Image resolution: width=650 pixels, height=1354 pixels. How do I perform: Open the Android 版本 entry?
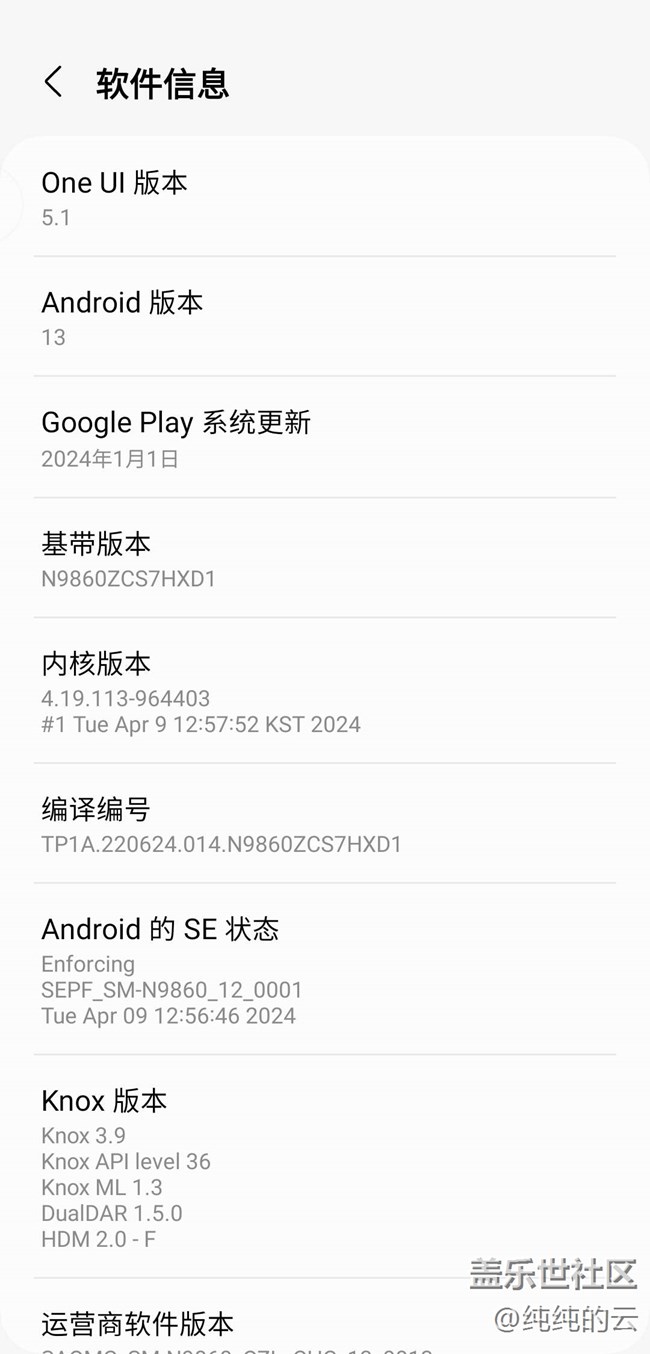pos(324,318)
